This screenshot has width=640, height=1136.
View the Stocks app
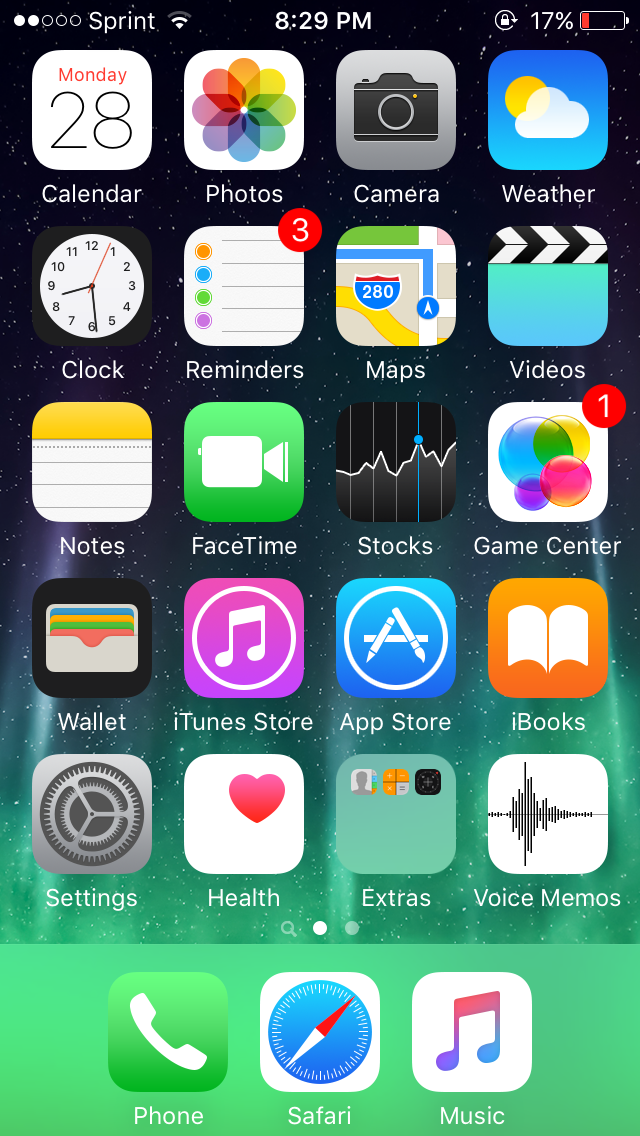tap(396, 462)
